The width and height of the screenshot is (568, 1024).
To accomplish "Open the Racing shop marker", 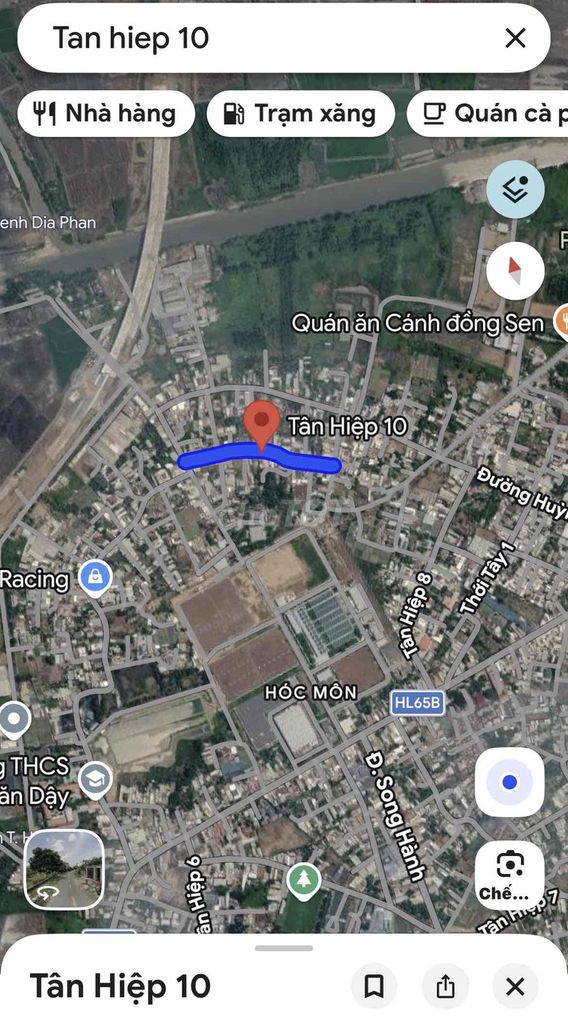I will click(x=95, y=579).
